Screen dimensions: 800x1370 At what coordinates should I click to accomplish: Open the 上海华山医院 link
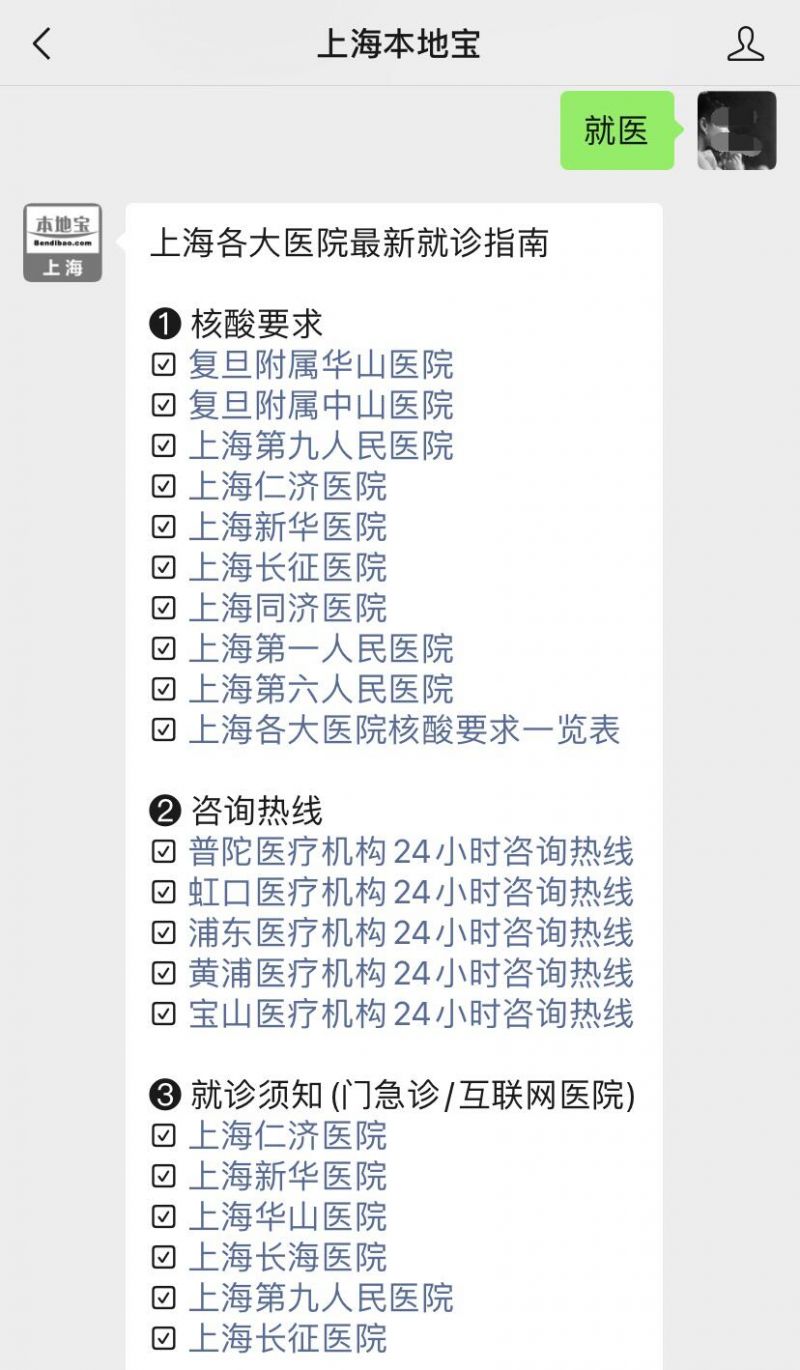tap(288, 1217)
